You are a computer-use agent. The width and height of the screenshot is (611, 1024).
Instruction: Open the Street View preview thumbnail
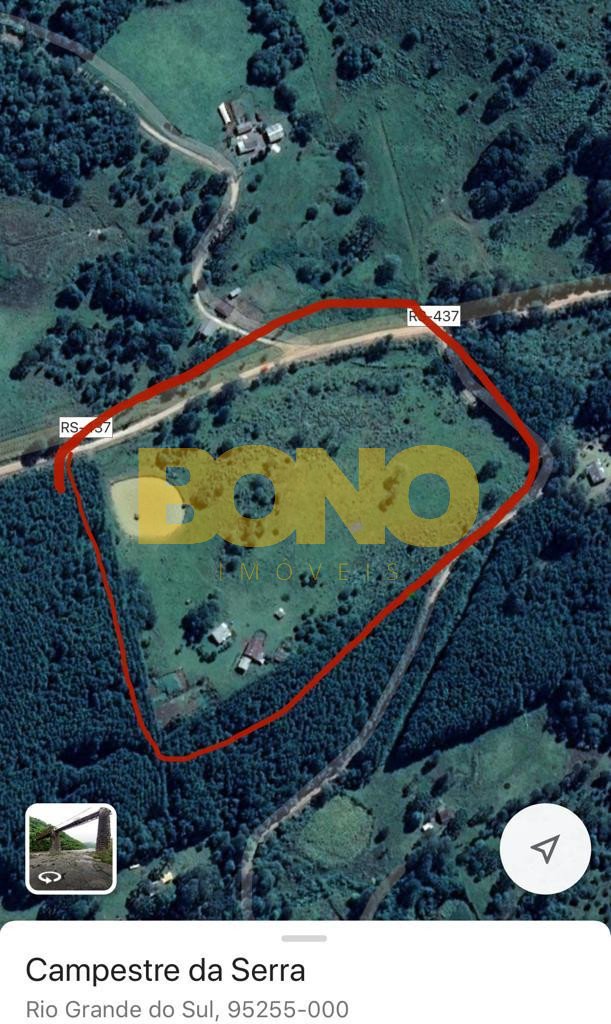(x=71, y=848)
